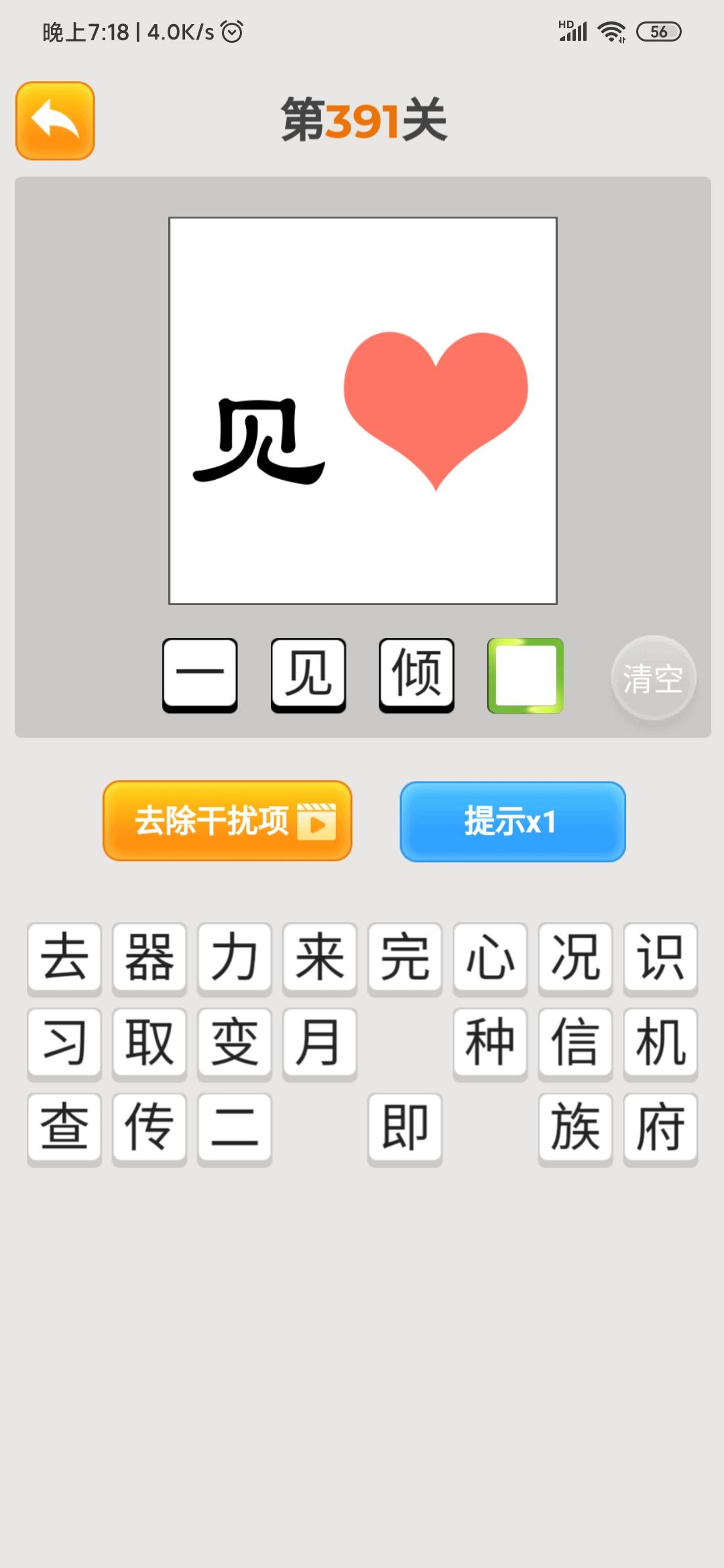Screen dimensions: 724x1568
Task: Tap the 查 tile
Action: point(64,1129)
